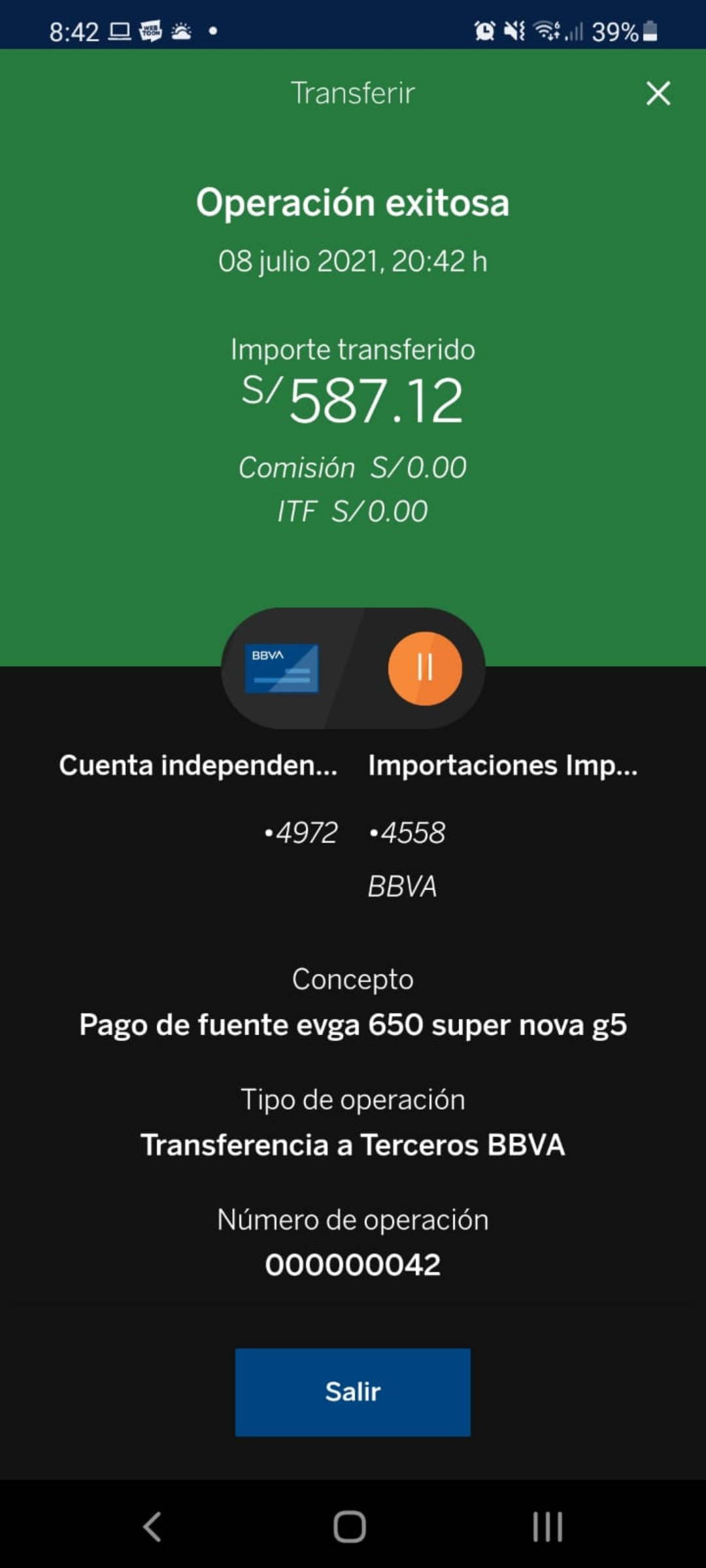Open recent apps from the navigation bar
The width and height of the screenshot is (706, 1568).
point(547,1527)
